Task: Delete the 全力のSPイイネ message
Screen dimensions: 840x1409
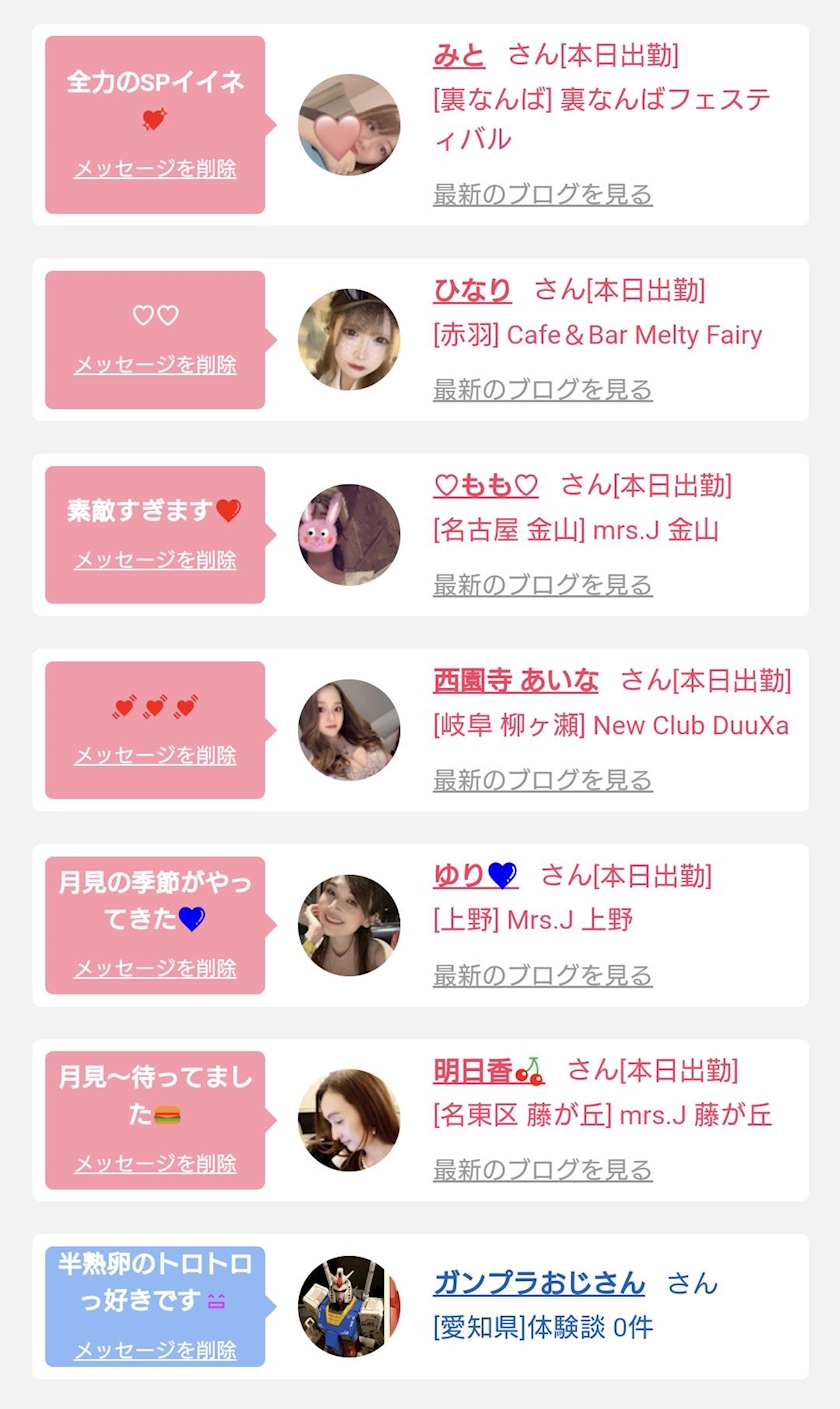Action: (x=155, y=169)
